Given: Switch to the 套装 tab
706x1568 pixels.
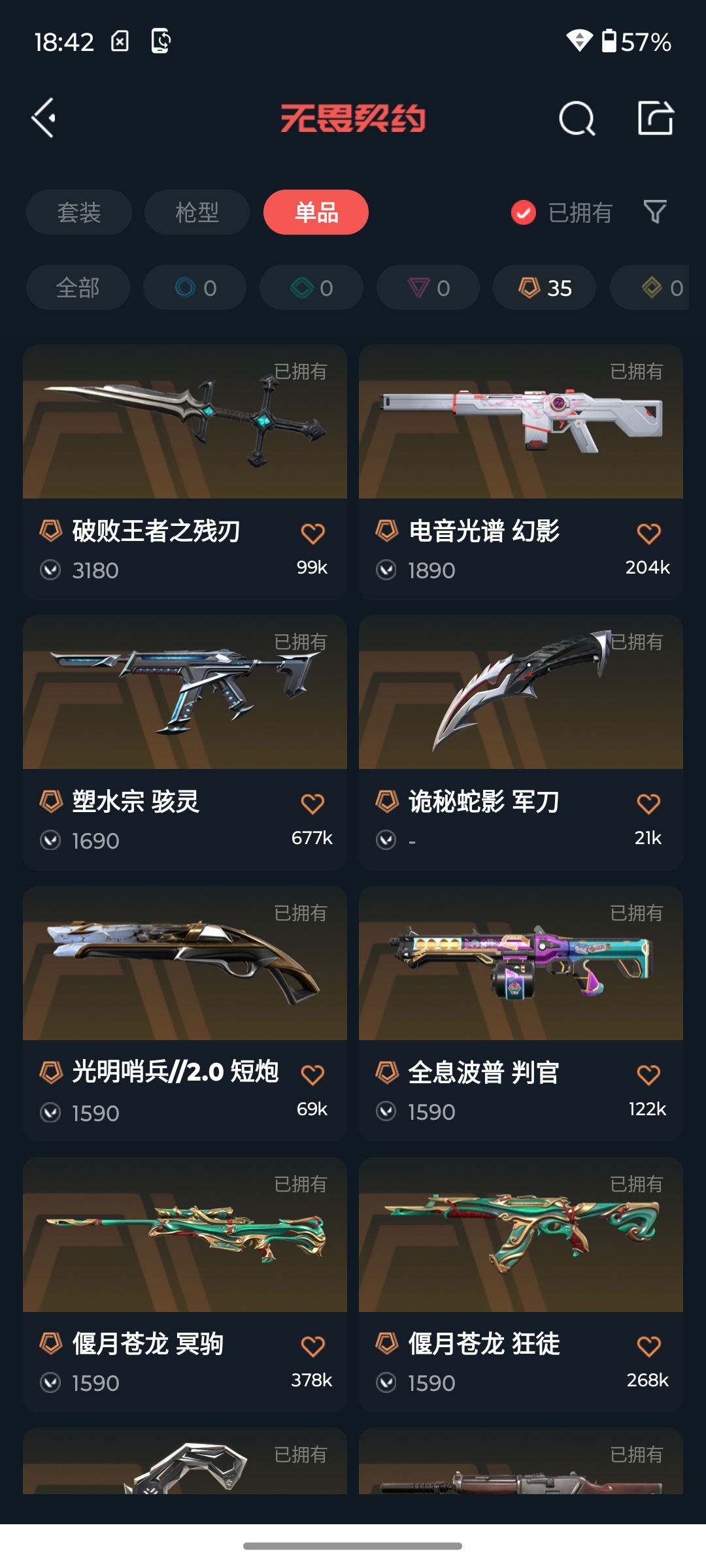Looking at the screenshot, I should 79,212.
